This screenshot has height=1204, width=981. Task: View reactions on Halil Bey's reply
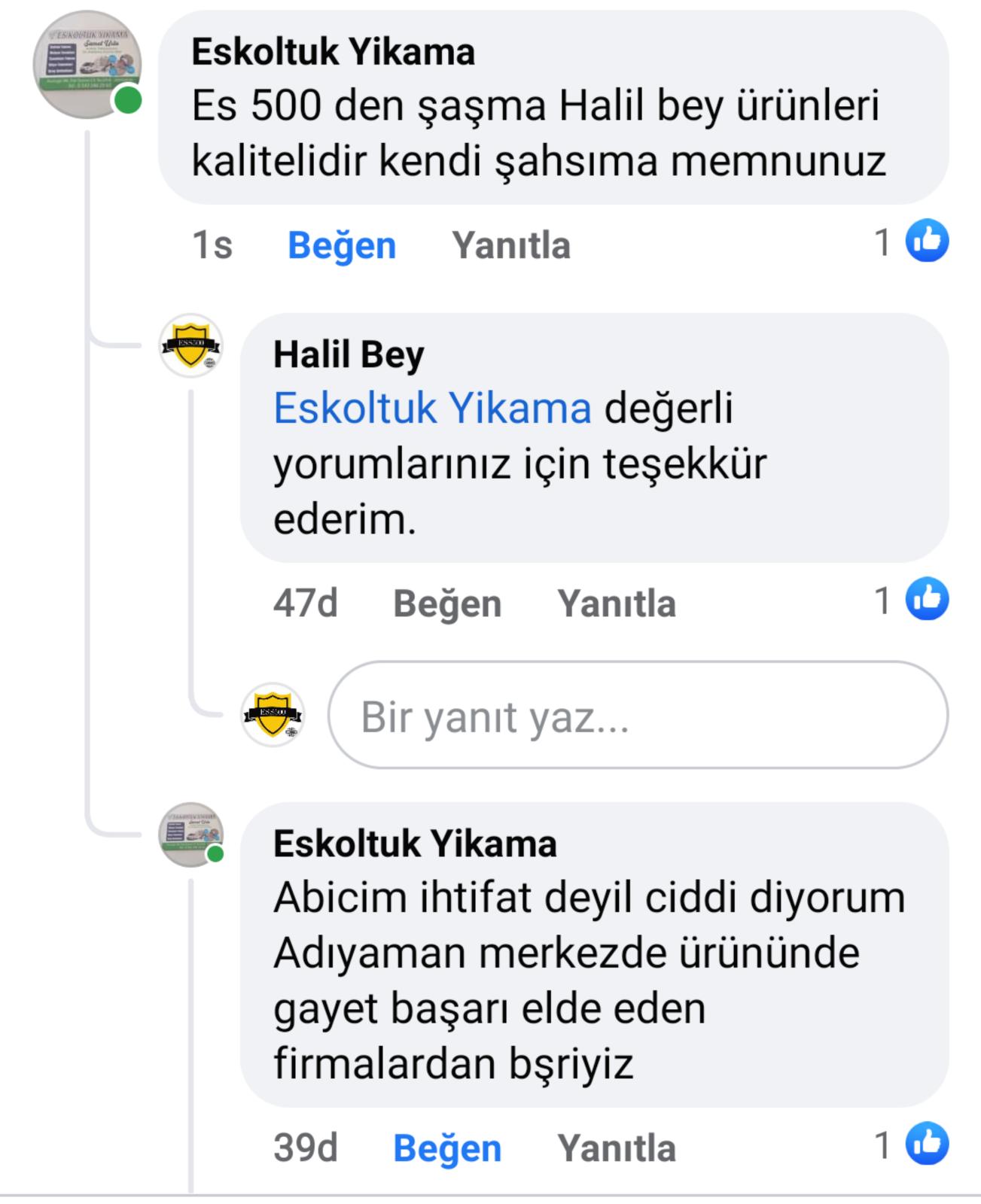(911, 600)
